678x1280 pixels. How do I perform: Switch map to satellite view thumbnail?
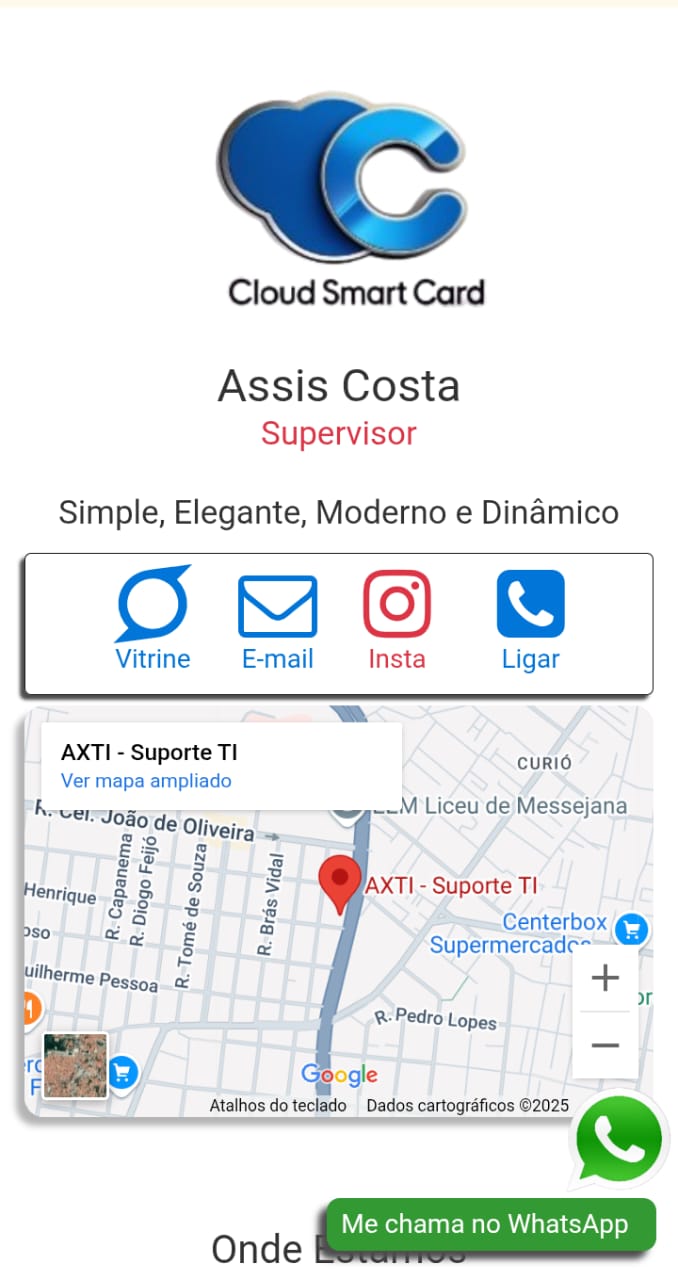click(75, 1066)
